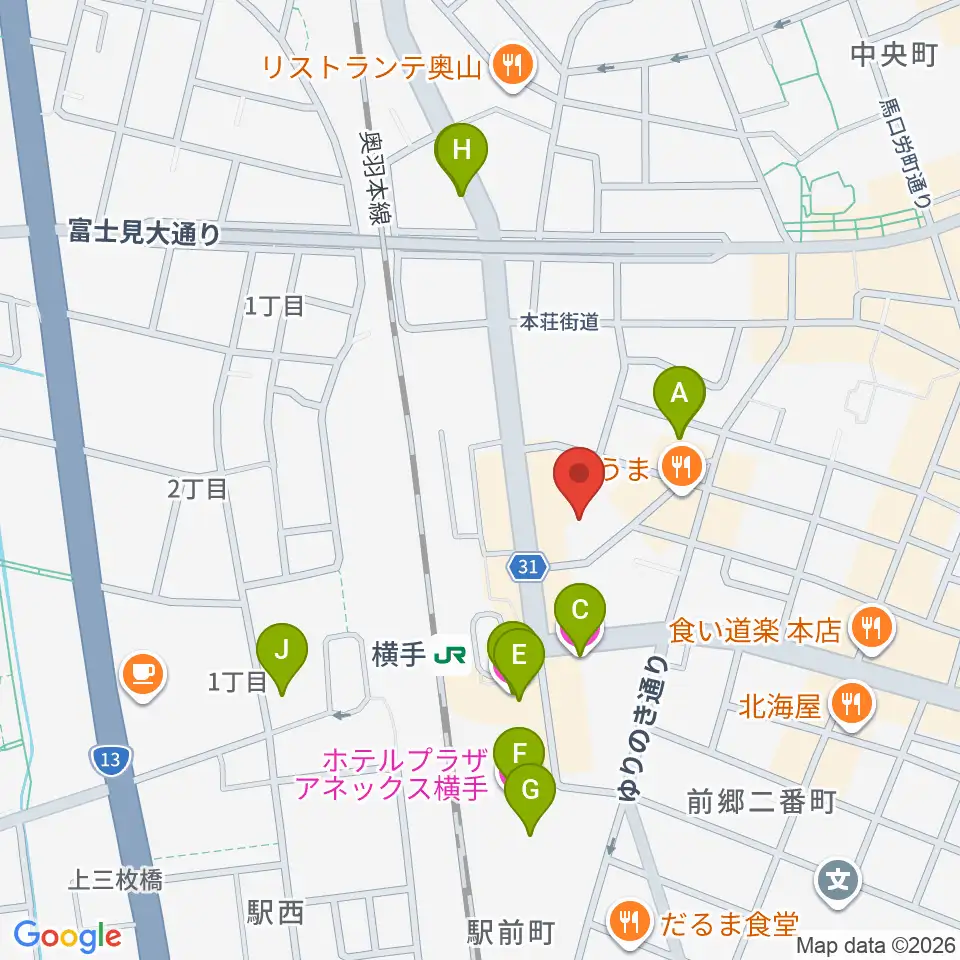Tap the green marker labeled C
This screenshot has height=960, width=960.
click(x=580, y=619)
